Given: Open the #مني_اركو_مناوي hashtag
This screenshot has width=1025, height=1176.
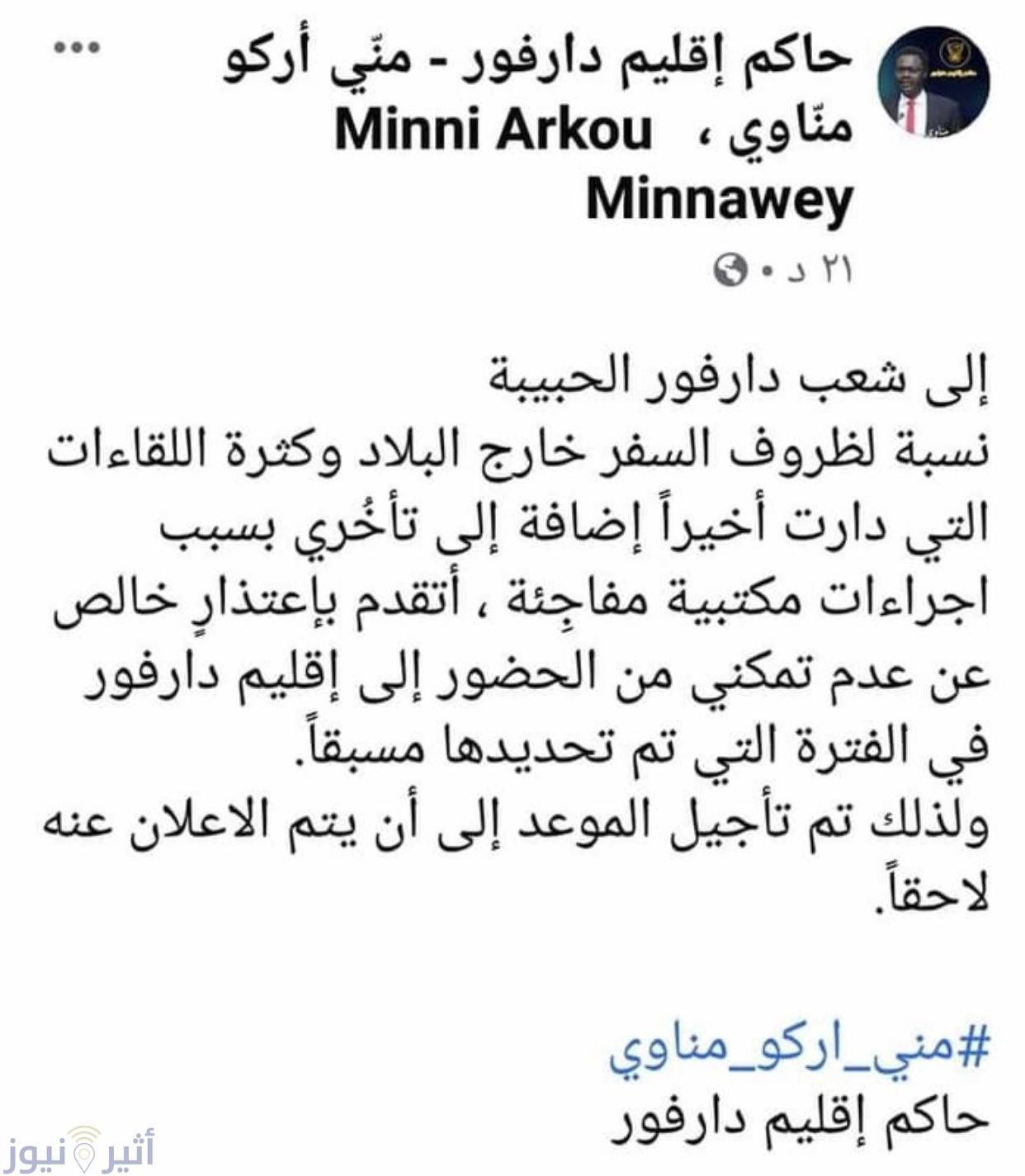Looking at the screenshot, I should click(798, 1050).
